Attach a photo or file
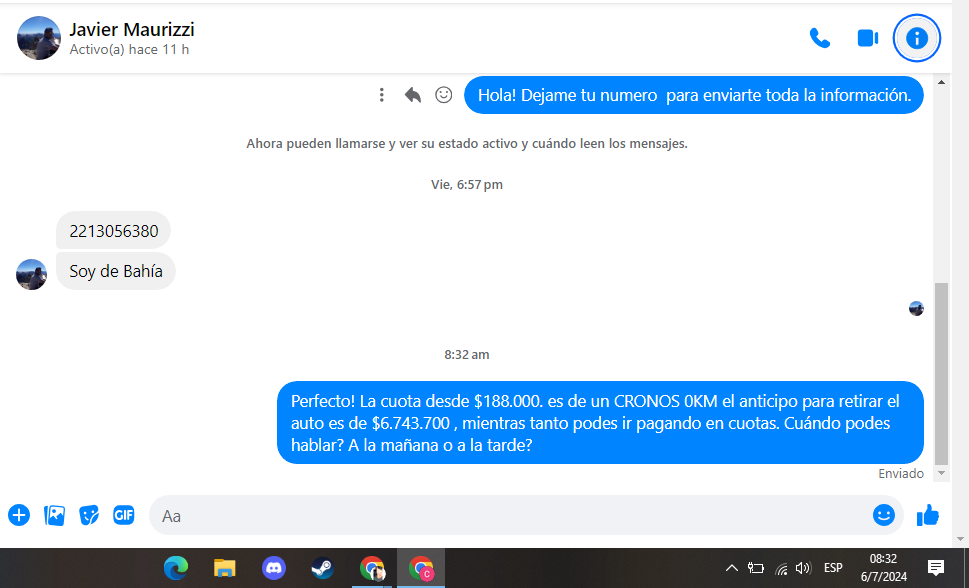The height and width of the screenshot is (588, 969). tap(54, 515)
